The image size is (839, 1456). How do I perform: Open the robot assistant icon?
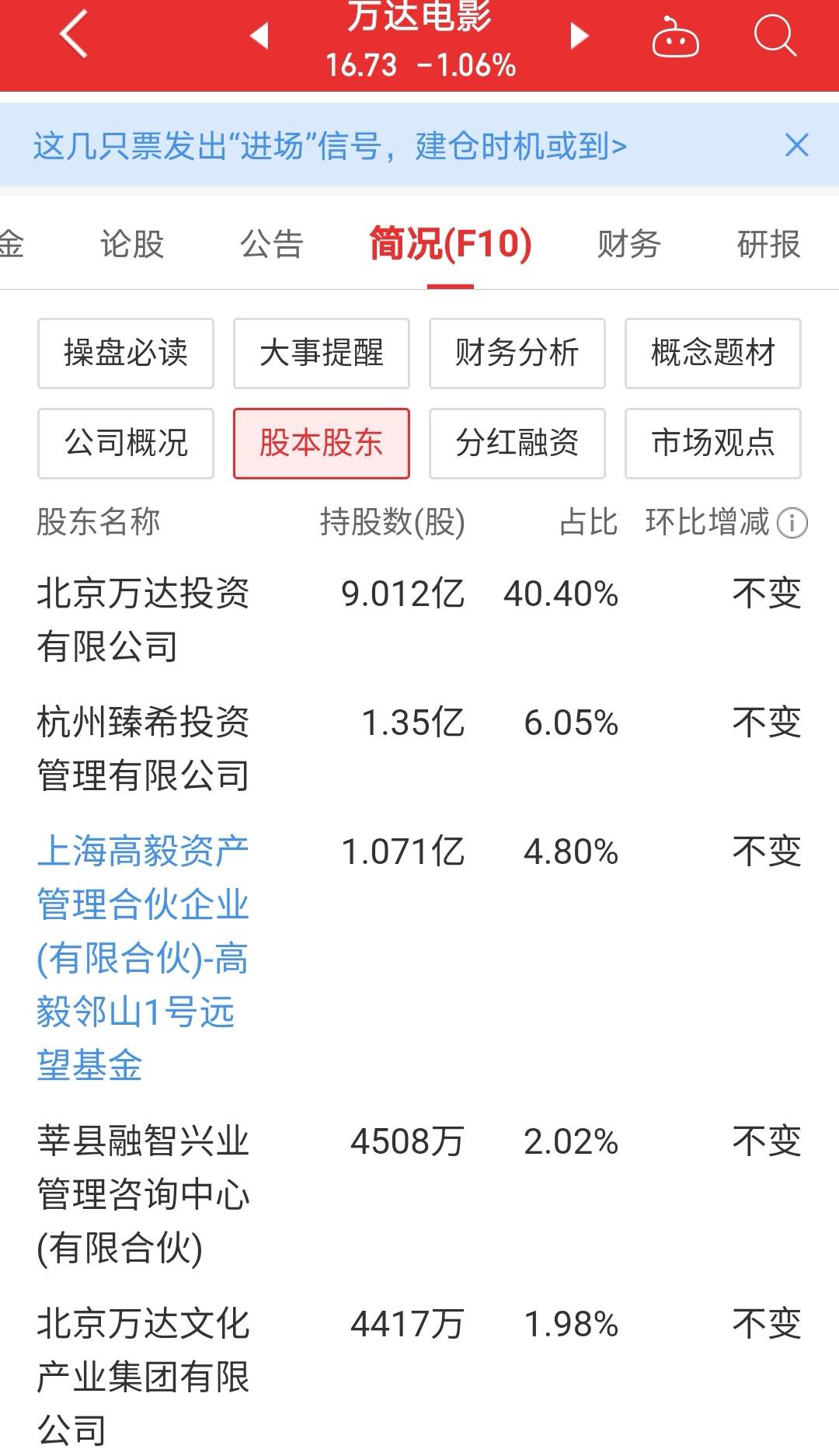click(x=675, y=37)
